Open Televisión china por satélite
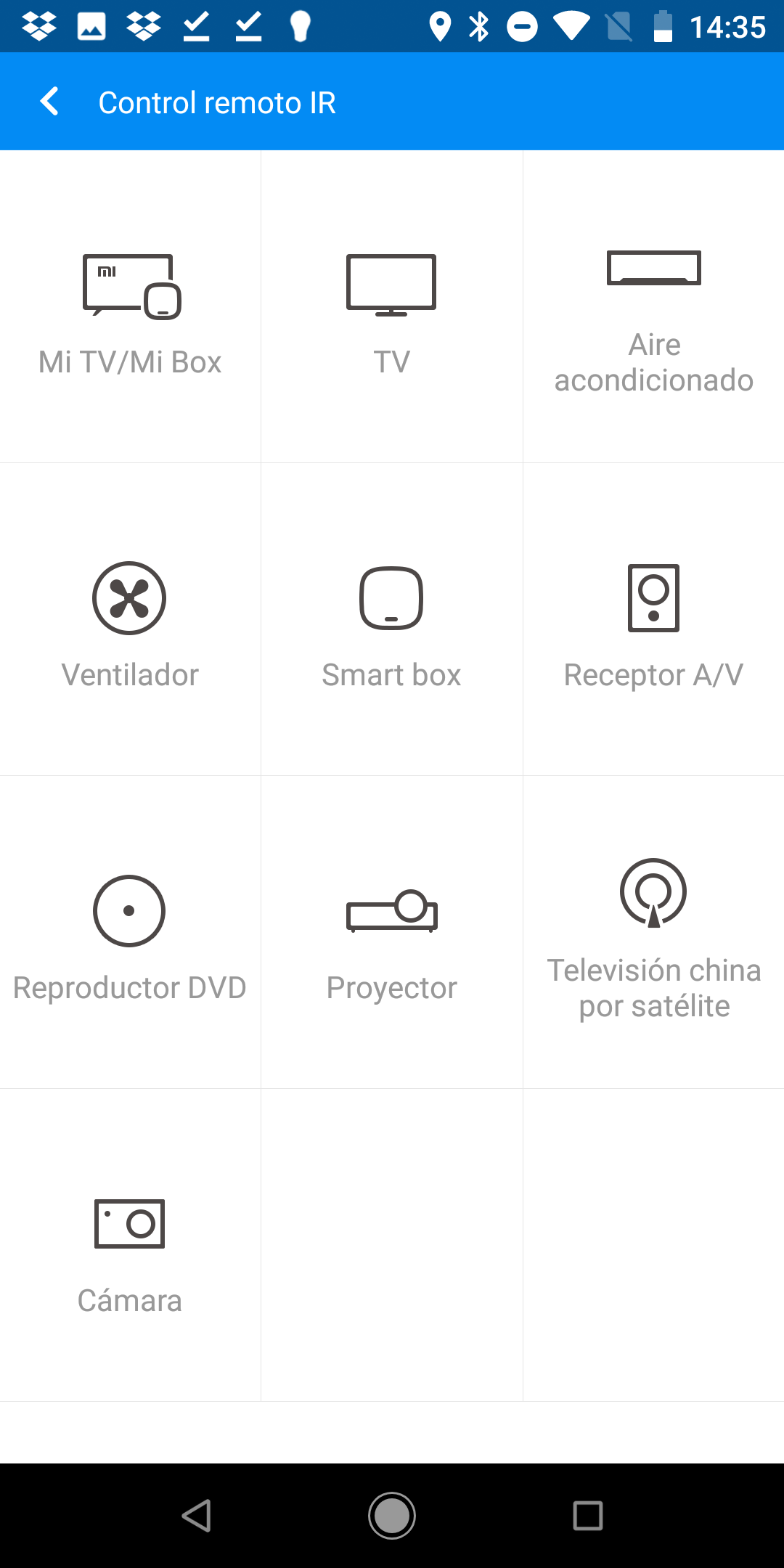 (653, 932)
